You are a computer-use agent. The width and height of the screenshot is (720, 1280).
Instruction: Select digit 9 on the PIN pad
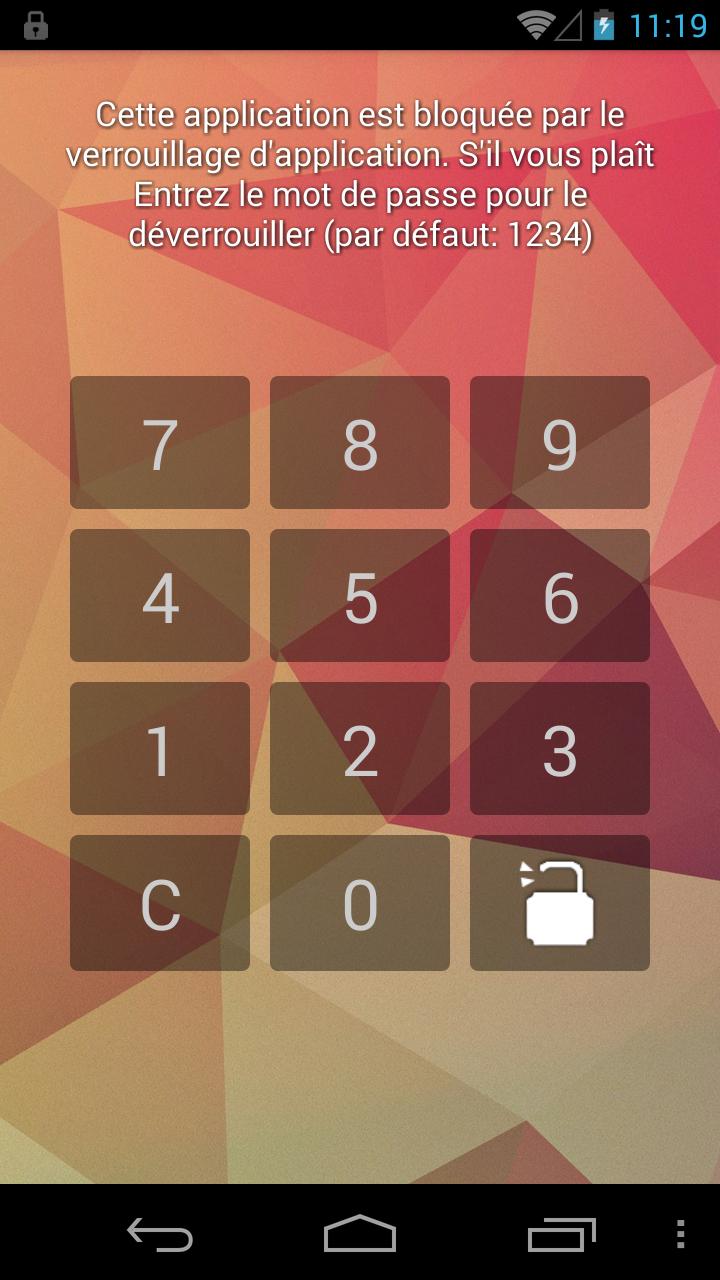coord(560,443)
